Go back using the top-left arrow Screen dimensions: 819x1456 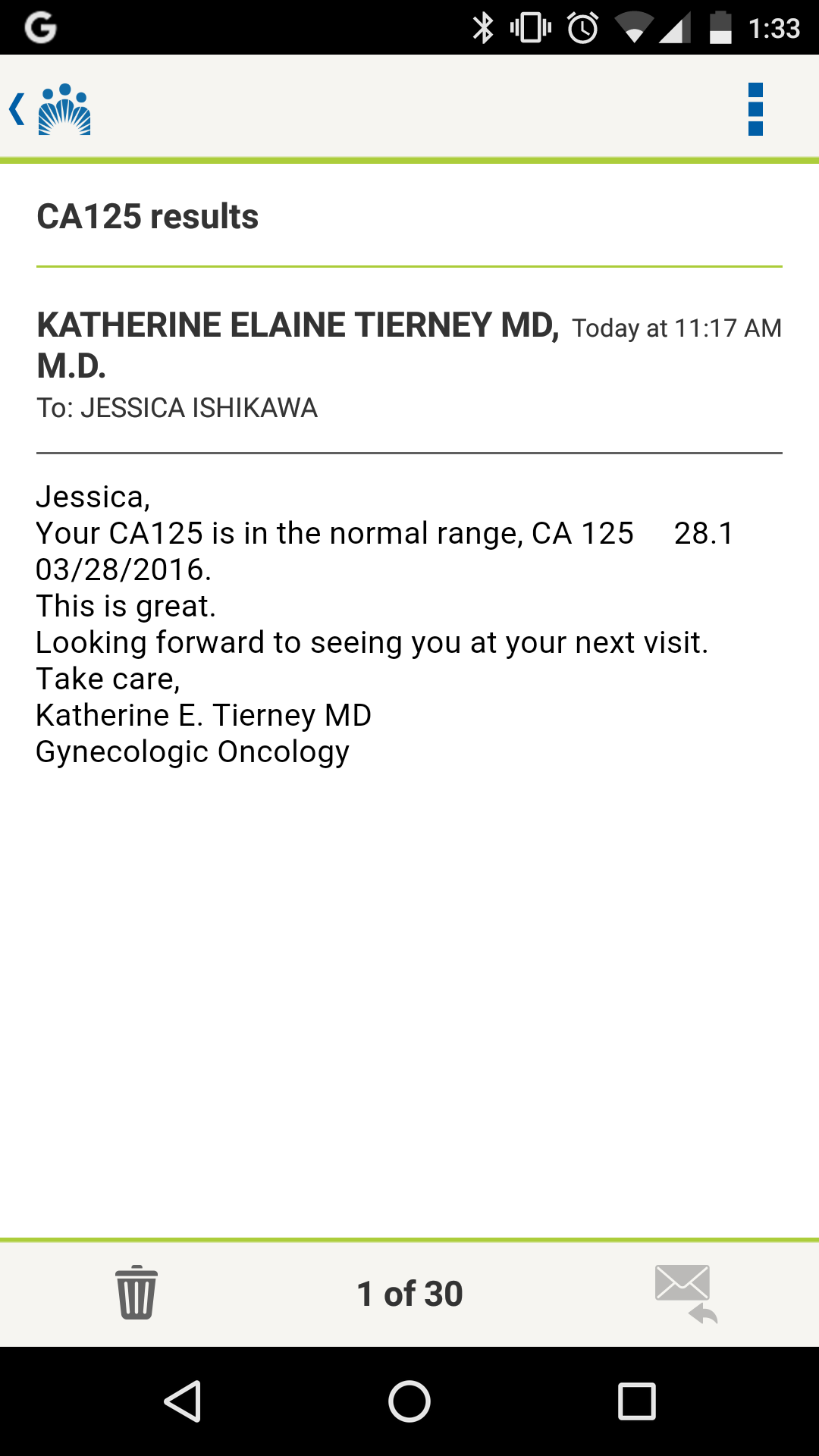[x=18, y=109]
